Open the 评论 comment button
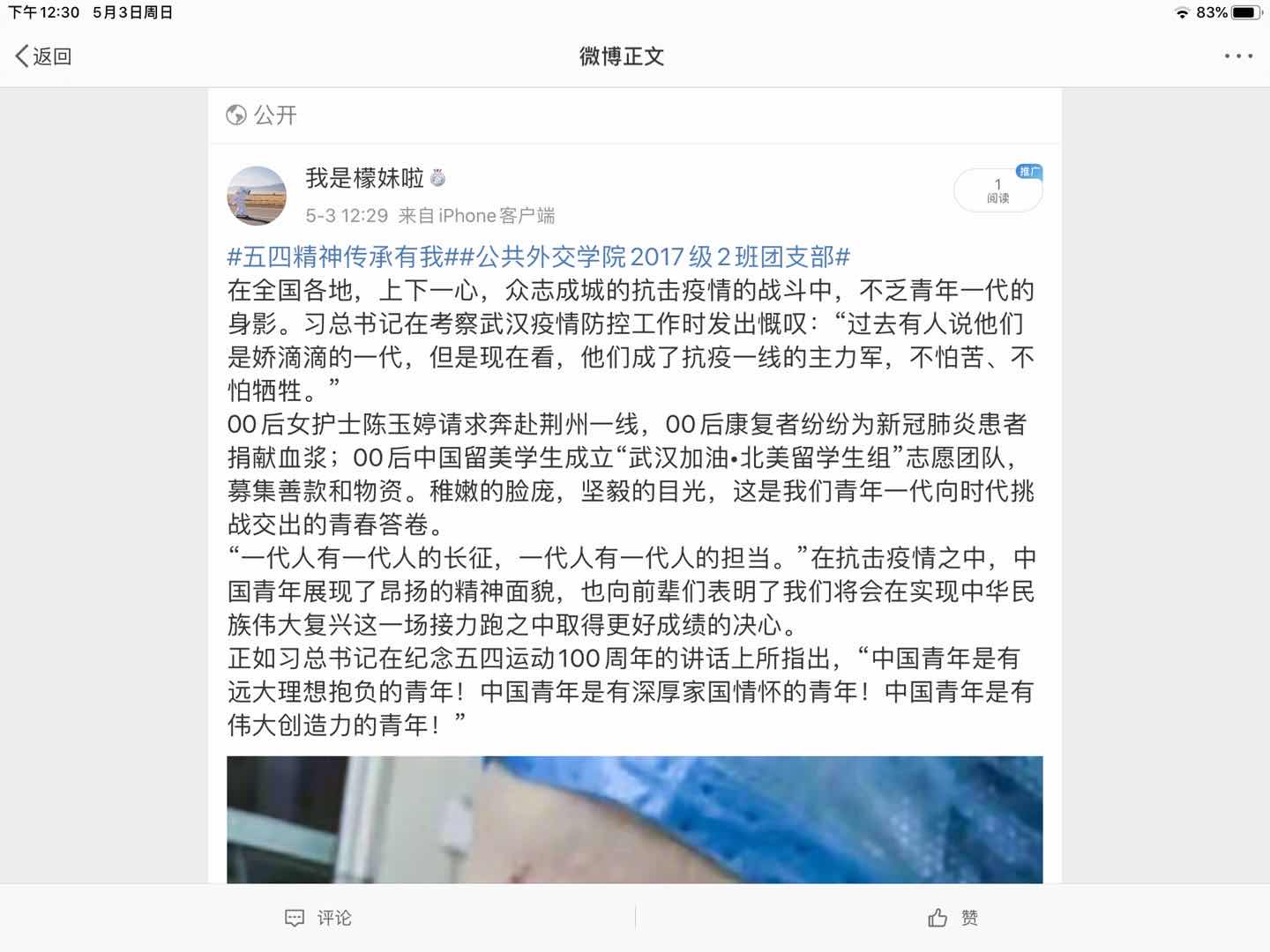This screenshot has height=952, width=1270. (x=318, y=918)
